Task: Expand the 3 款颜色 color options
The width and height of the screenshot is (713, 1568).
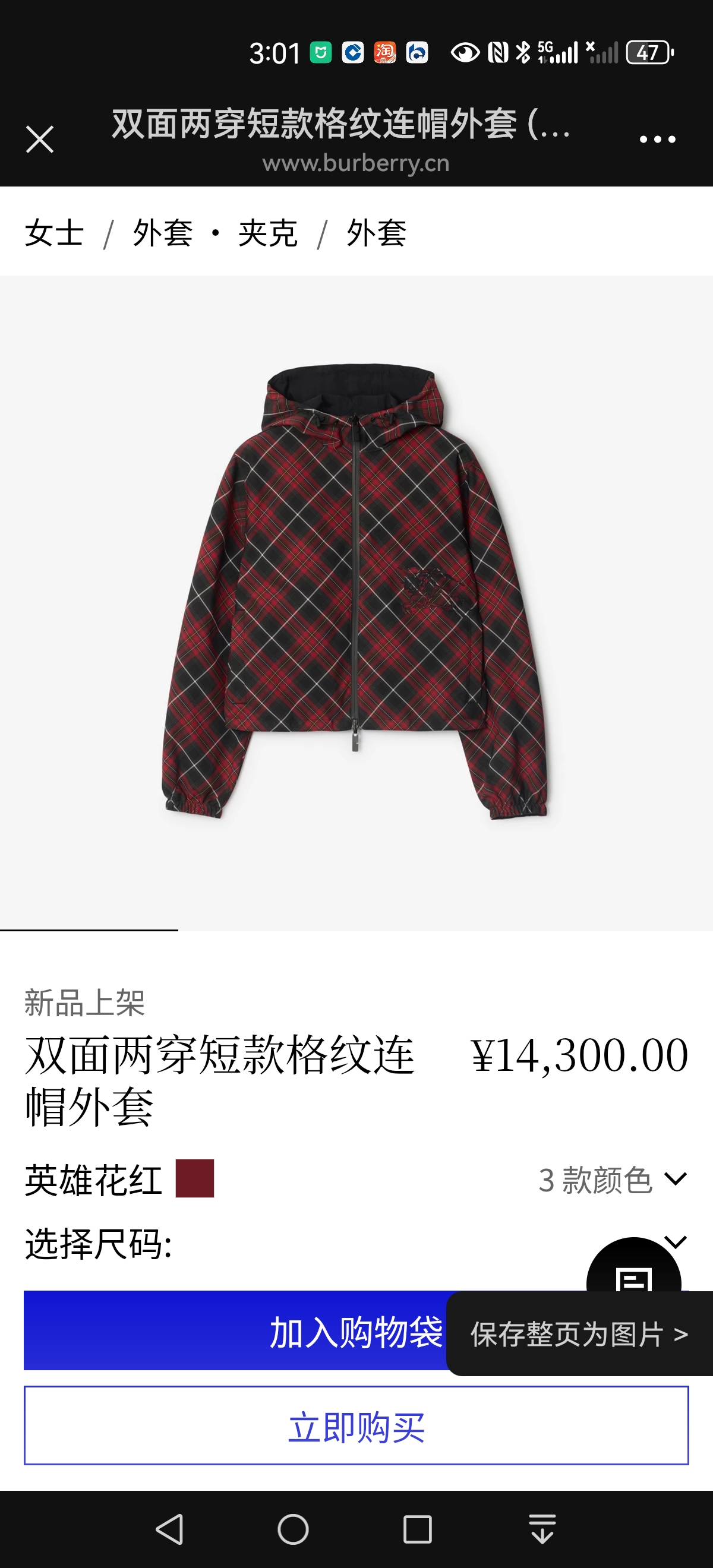Action: [x=612, y=1180]
